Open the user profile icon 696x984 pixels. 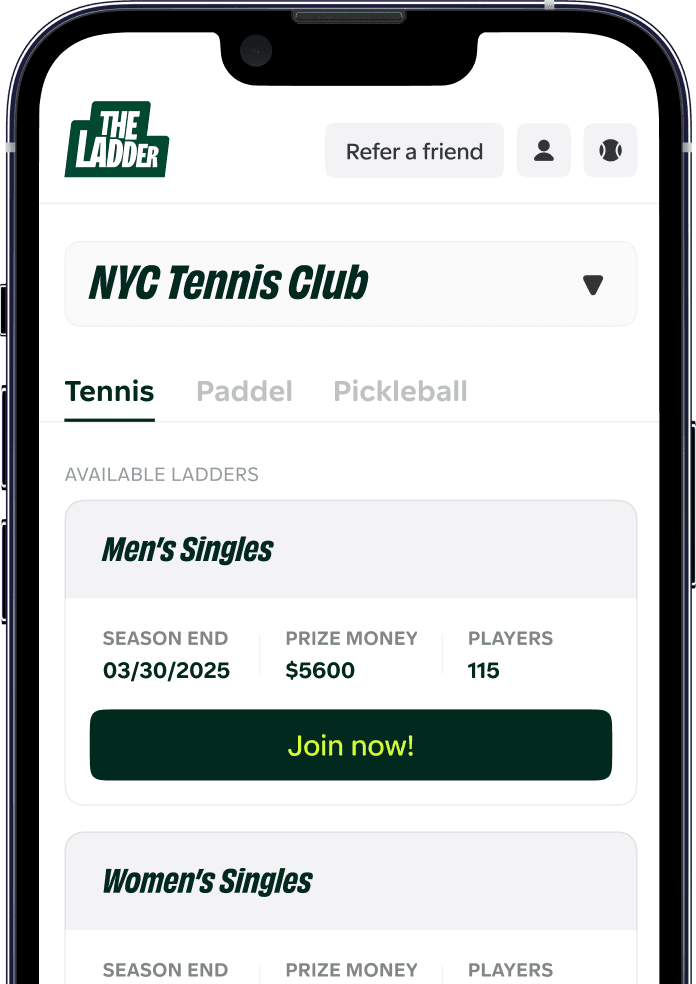[x=543, y=151]
